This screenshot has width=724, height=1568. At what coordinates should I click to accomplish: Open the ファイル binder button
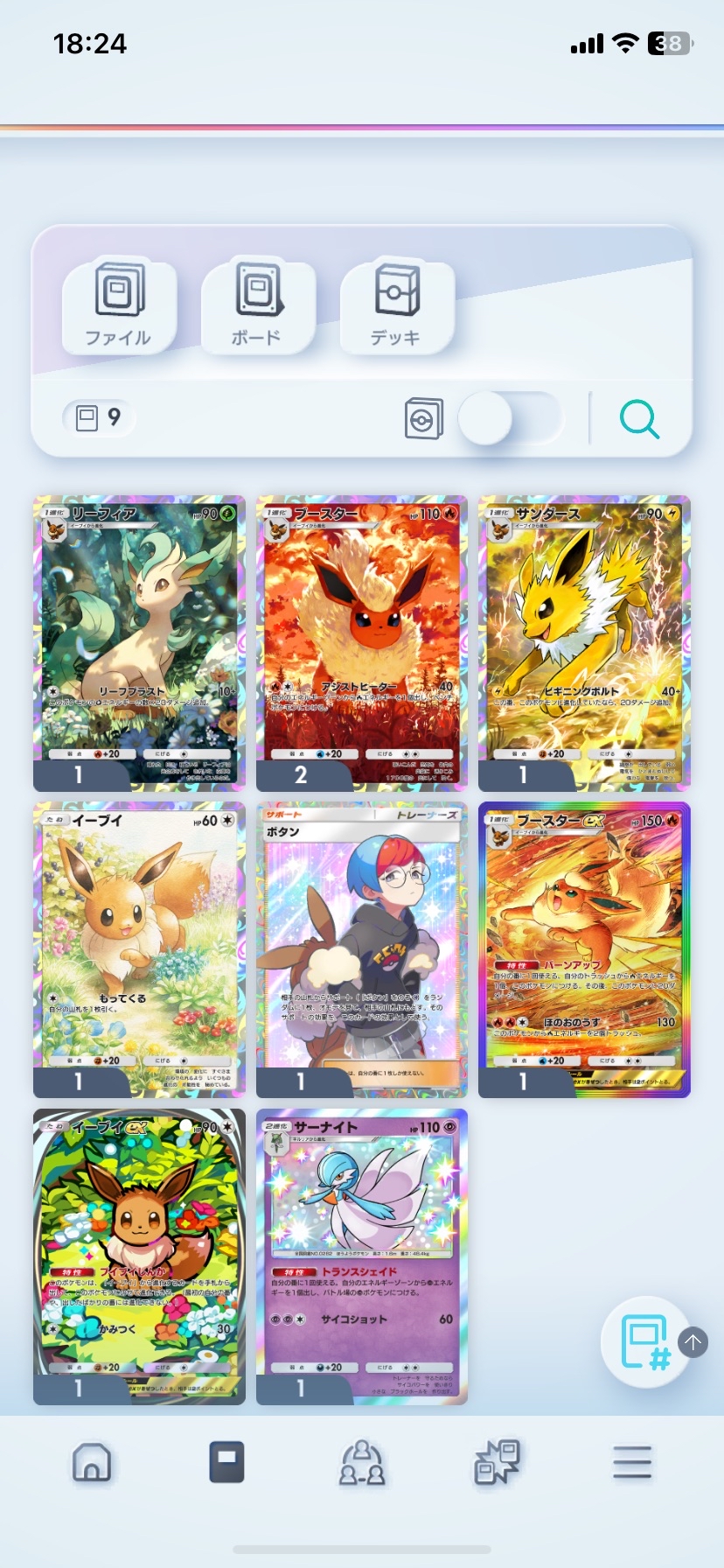pos(119,306)
